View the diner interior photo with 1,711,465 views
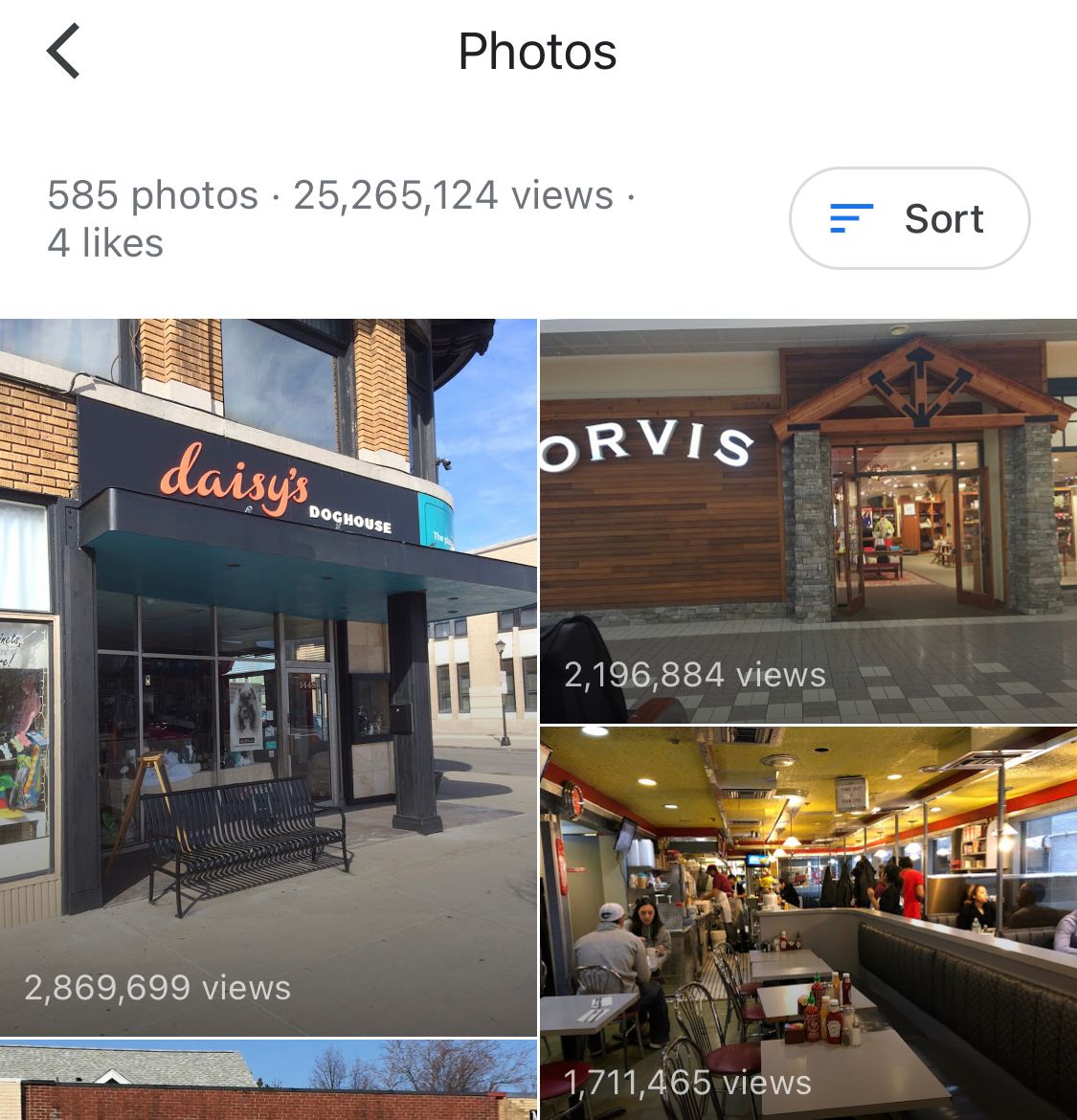The height and width of the screenshot is (1120, 1077). coord(808,922)
